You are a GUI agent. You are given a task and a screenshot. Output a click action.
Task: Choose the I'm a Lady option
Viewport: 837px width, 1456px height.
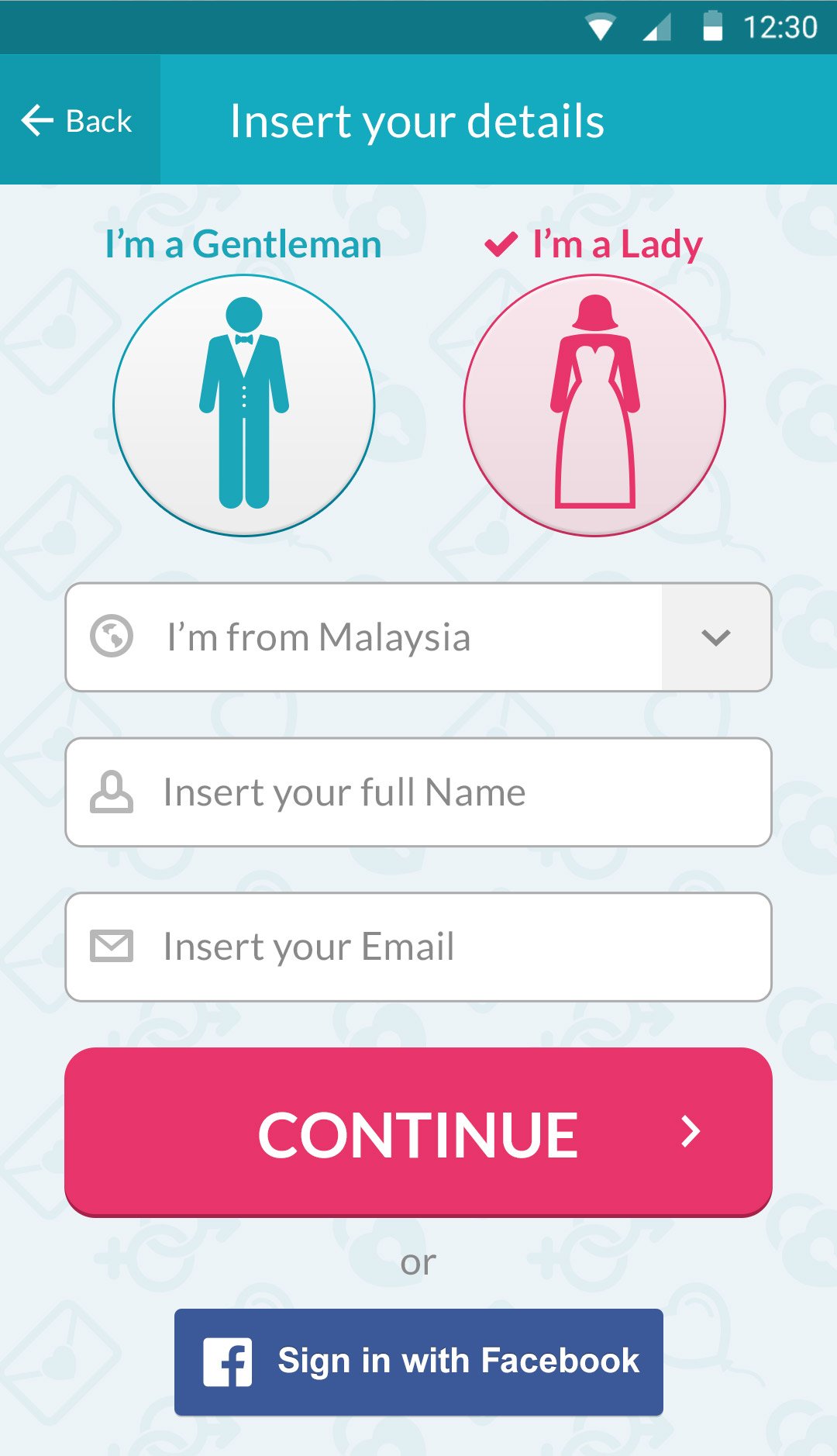click(x=594, y=405)
